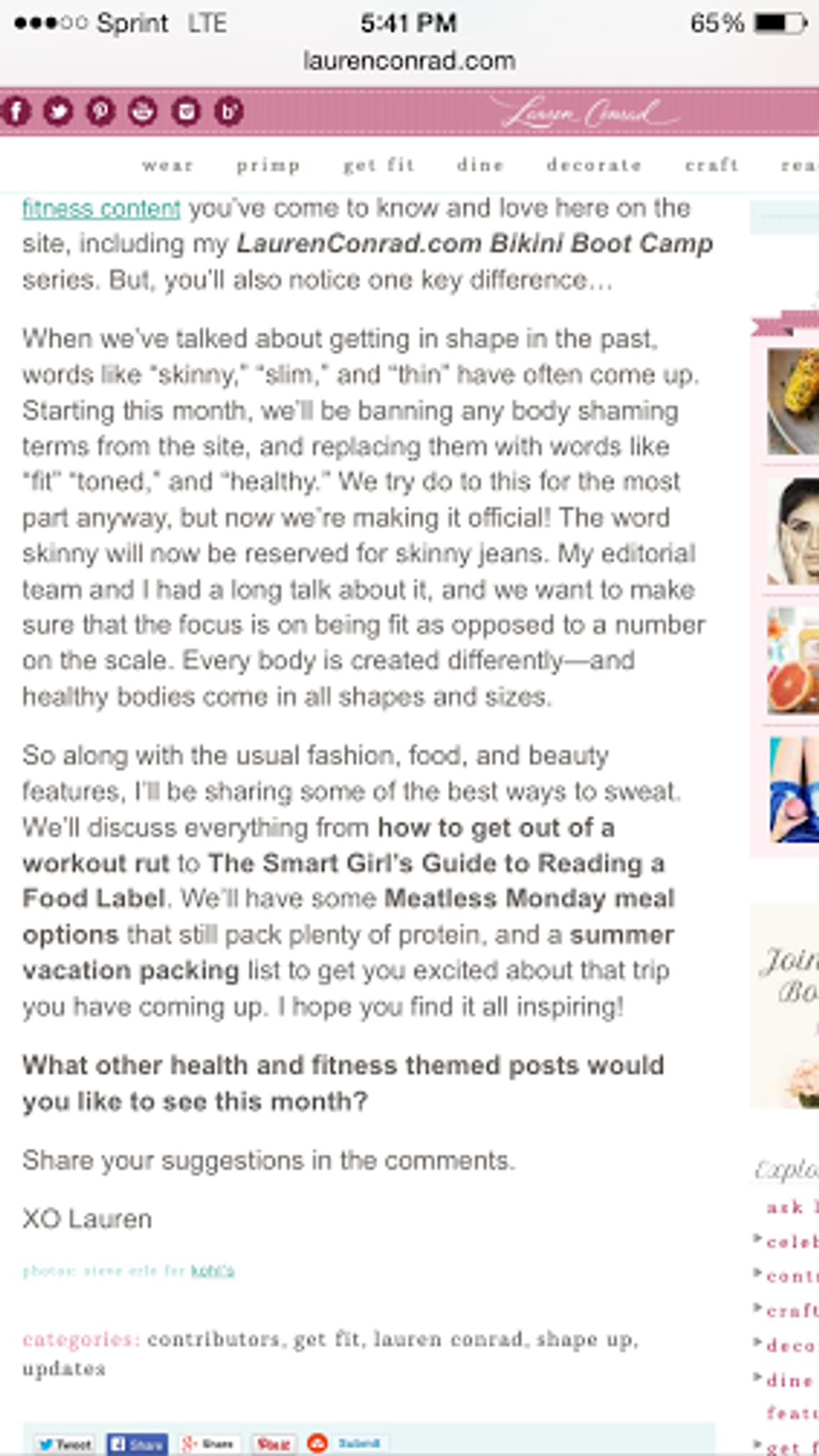The width and height of the screenshot is (819, 1456).
Task: Select the decorate section
Action: click(x=594, y=165)
